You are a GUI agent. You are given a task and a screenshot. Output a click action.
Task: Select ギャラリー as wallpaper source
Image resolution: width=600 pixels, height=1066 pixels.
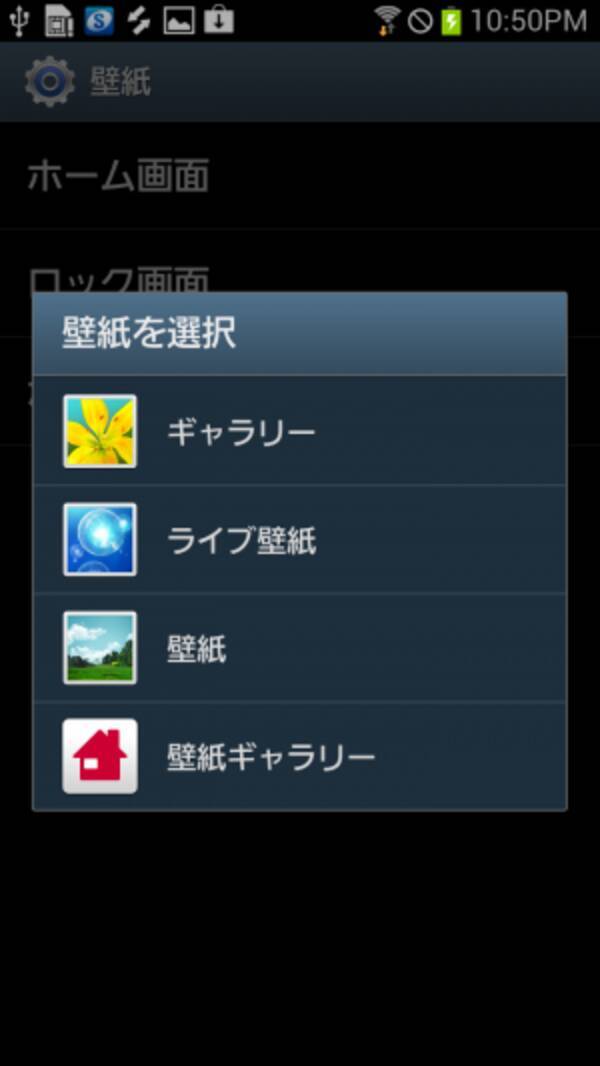300,432
